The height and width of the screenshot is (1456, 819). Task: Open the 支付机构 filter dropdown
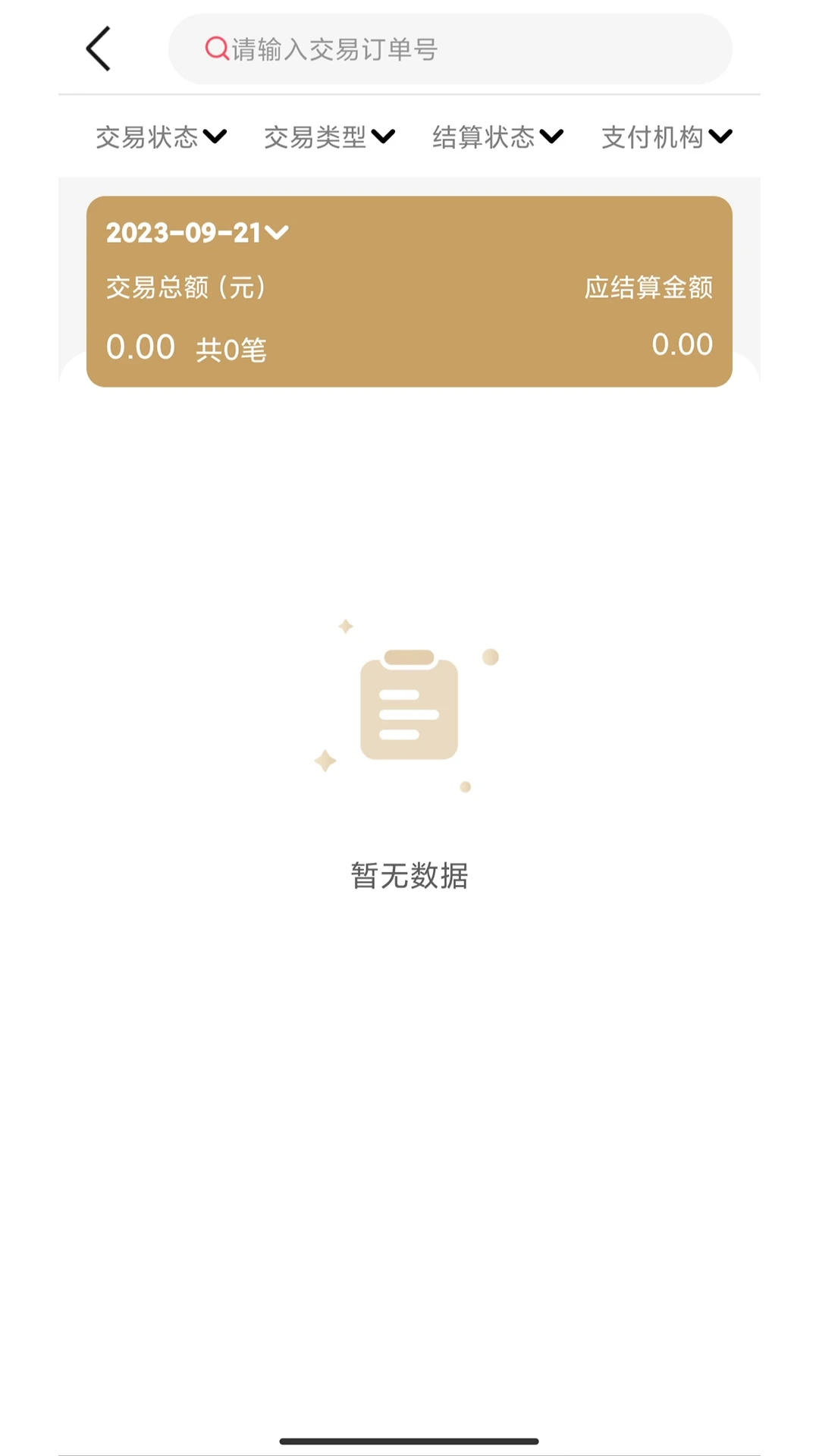point(664,137)
